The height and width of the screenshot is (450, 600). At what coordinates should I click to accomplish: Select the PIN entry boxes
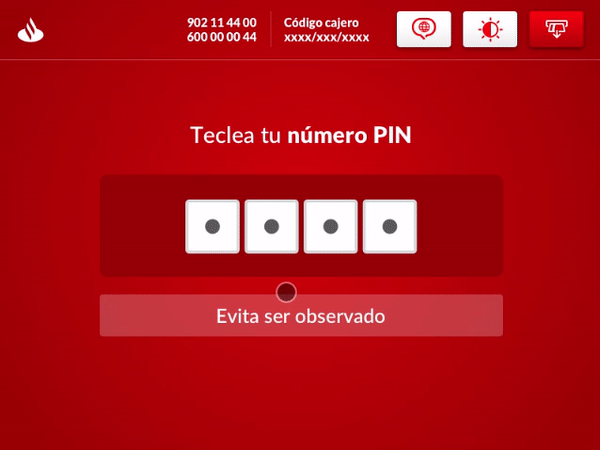pyautogui.click(x=301, y=226)
